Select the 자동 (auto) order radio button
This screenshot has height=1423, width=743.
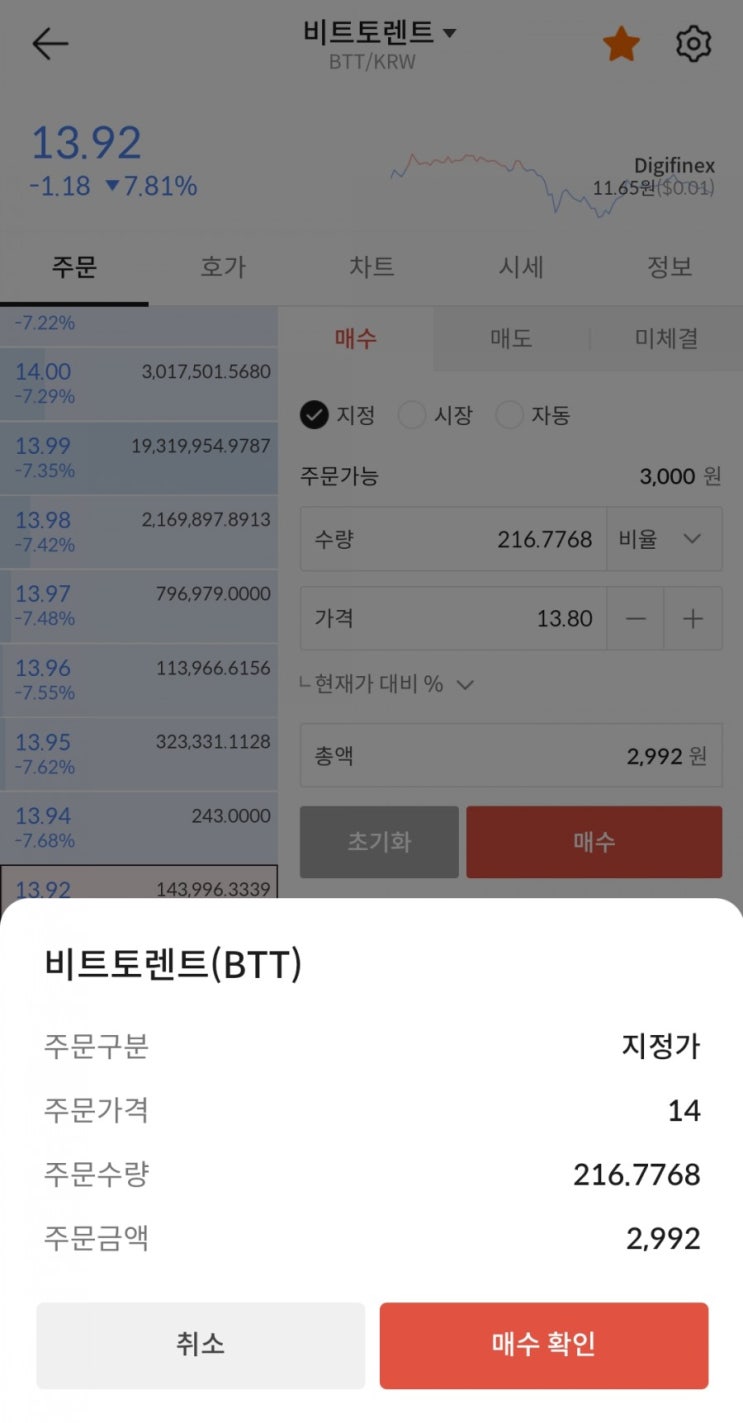click(510, 415)
